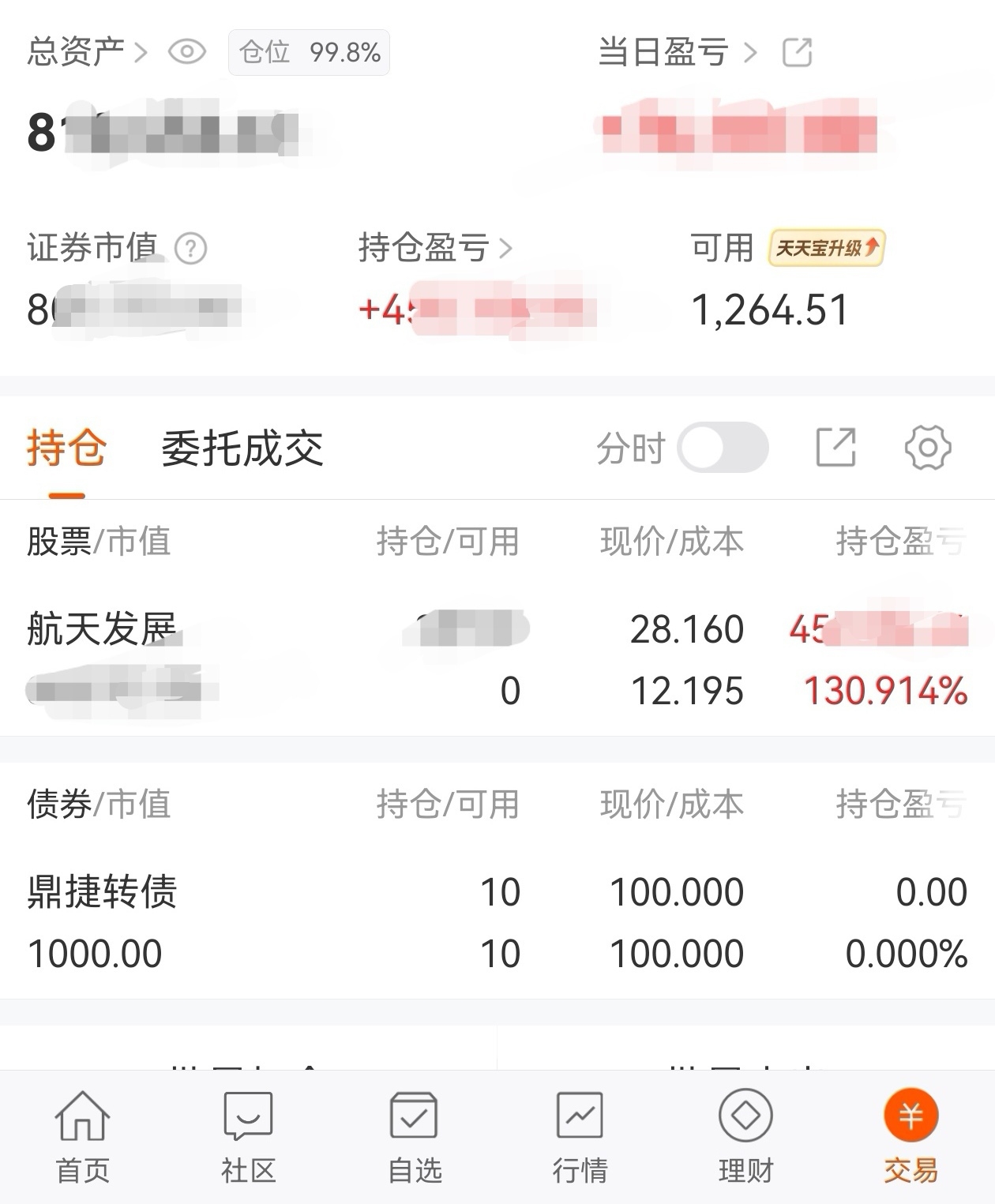Hide total assets with the eye toggle
Image resolution: width=995 pixels, height=1204 pixels.
pyautogui.click(x=186, y=52)
